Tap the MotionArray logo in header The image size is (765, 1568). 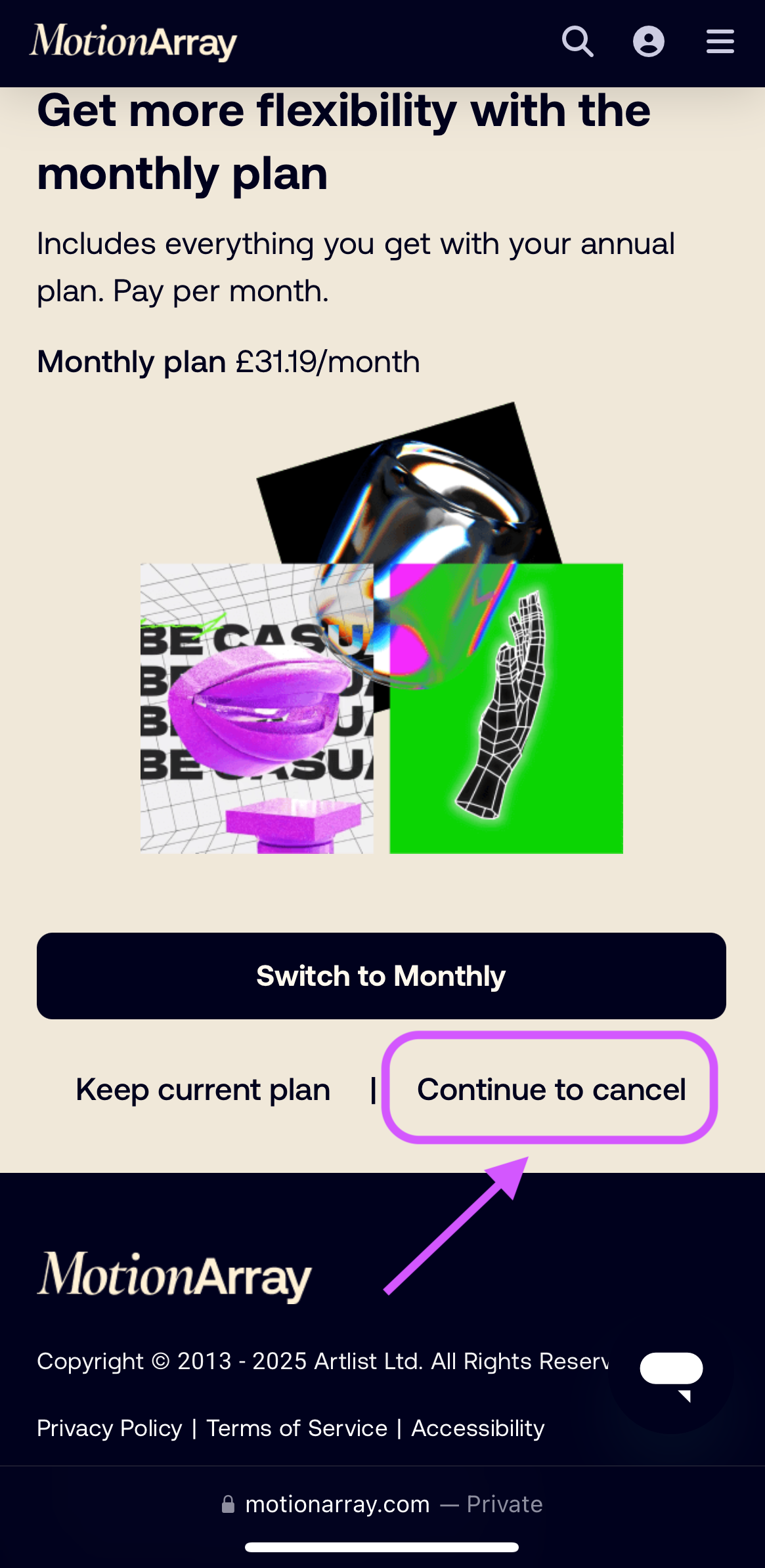pos(133,42)
